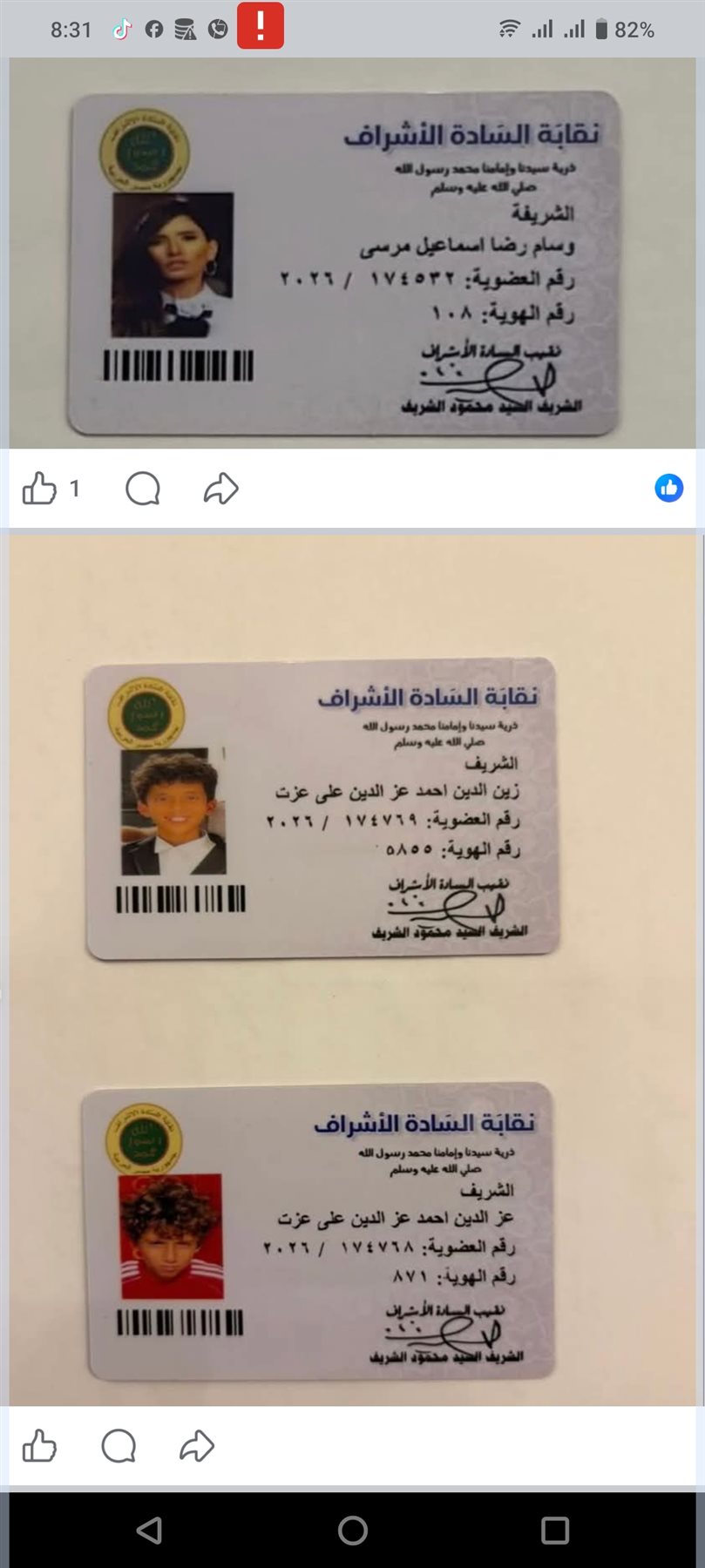Like the post with two ID cards

(x=39, y=1447)
